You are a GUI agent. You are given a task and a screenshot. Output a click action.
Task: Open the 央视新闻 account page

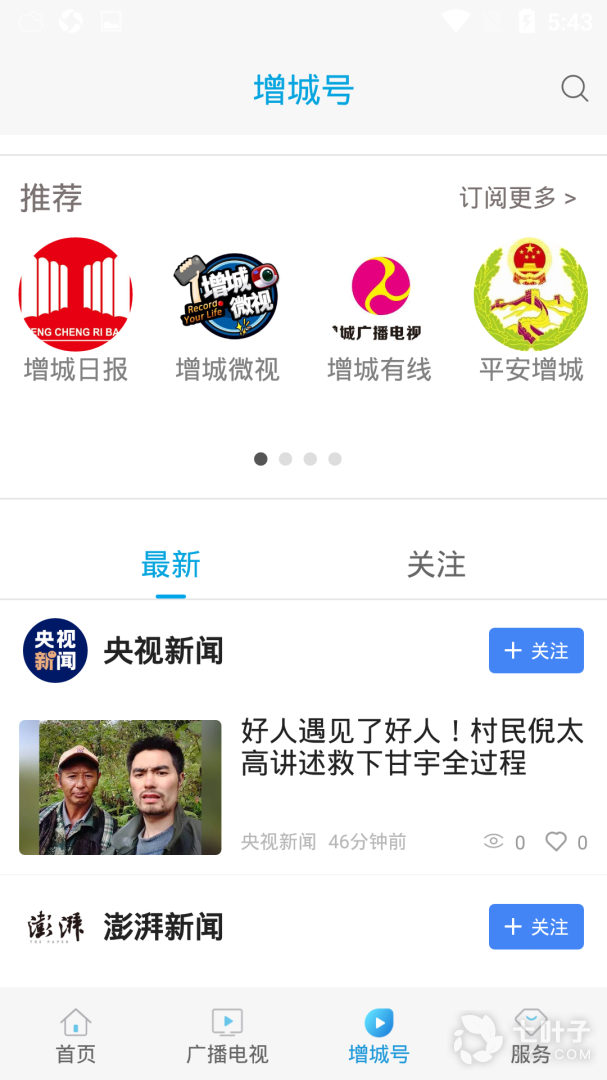click(x=162, y=651)
